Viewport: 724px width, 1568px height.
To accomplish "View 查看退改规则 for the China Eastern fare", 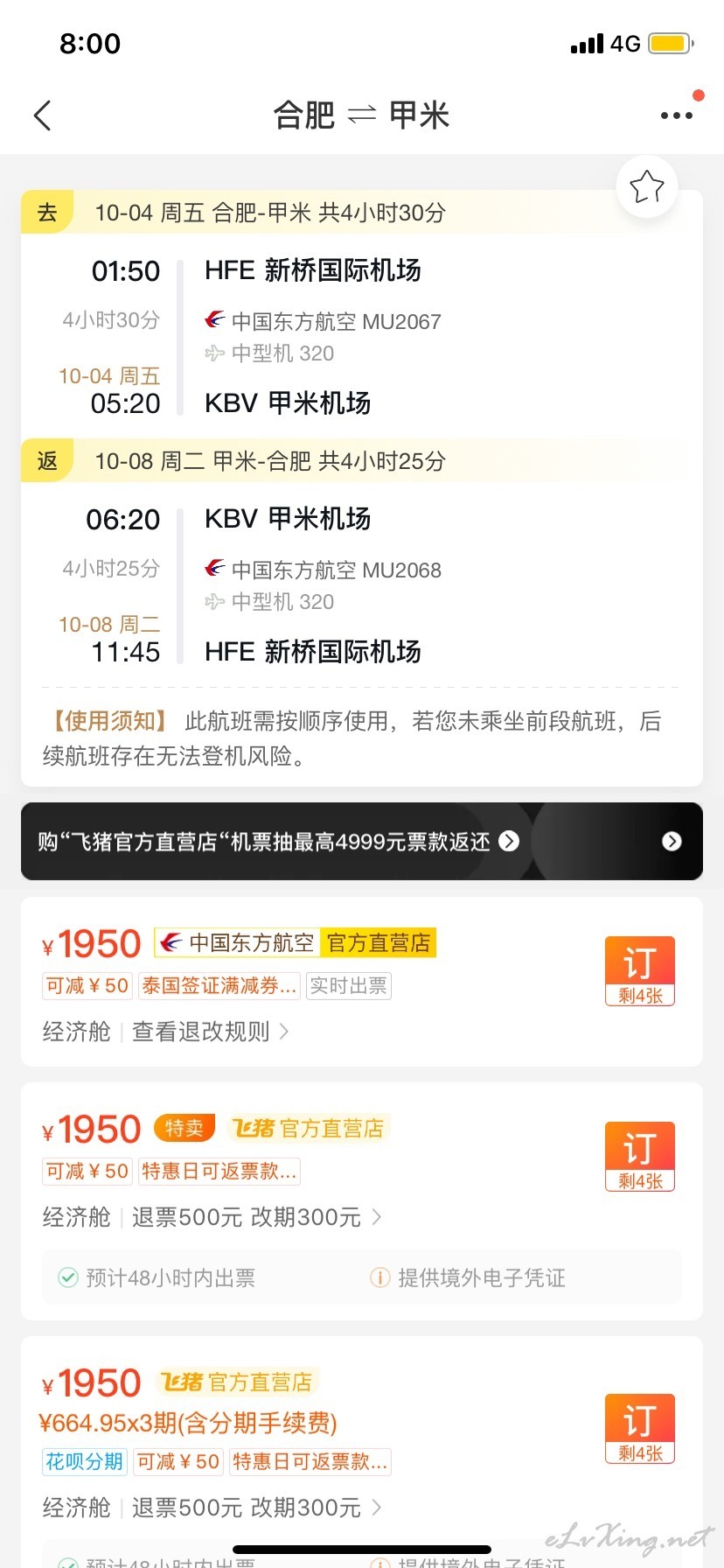I will pyautogui.click(x=211, y=1032).
